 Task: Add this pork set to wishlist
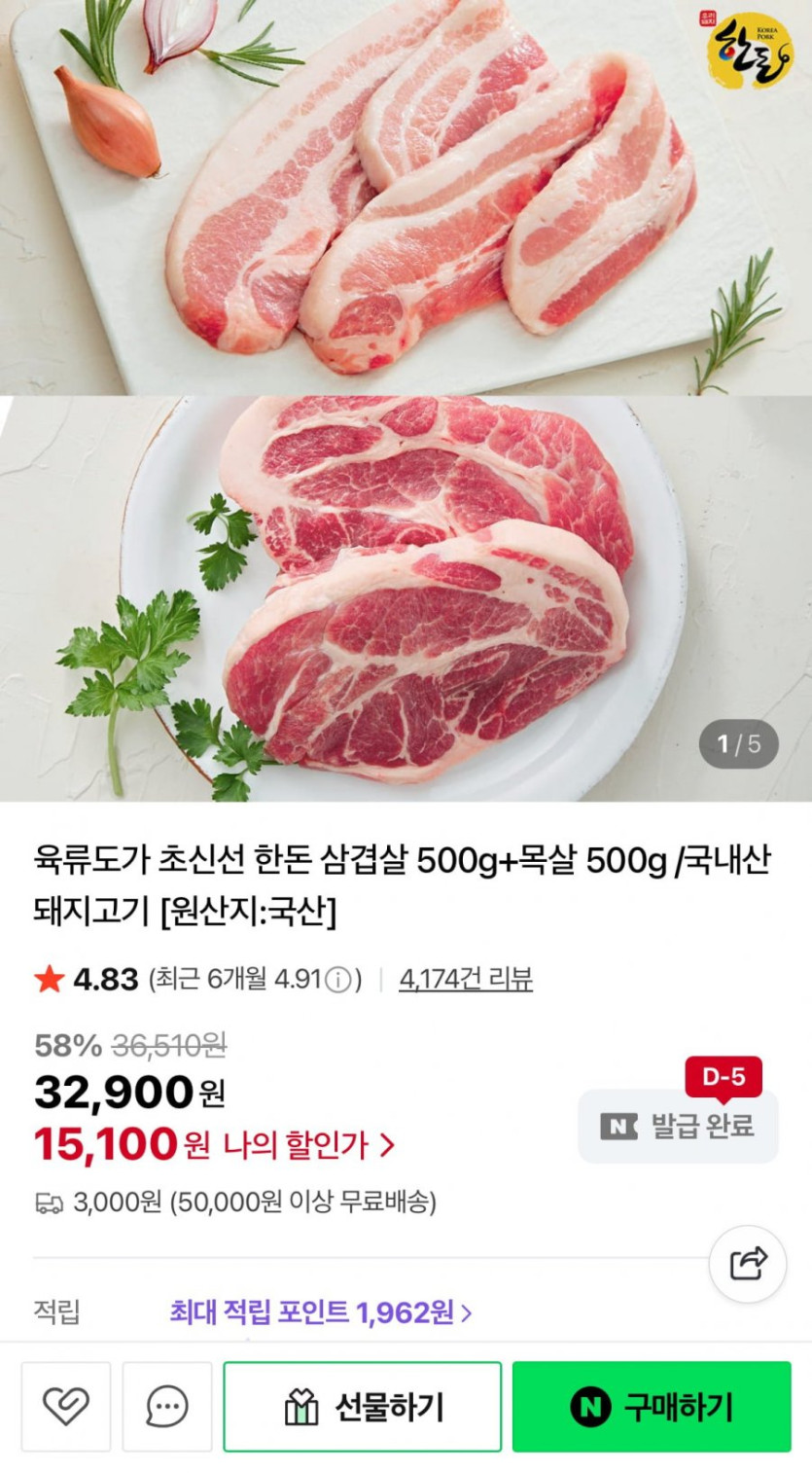(x=66, y=1407)
